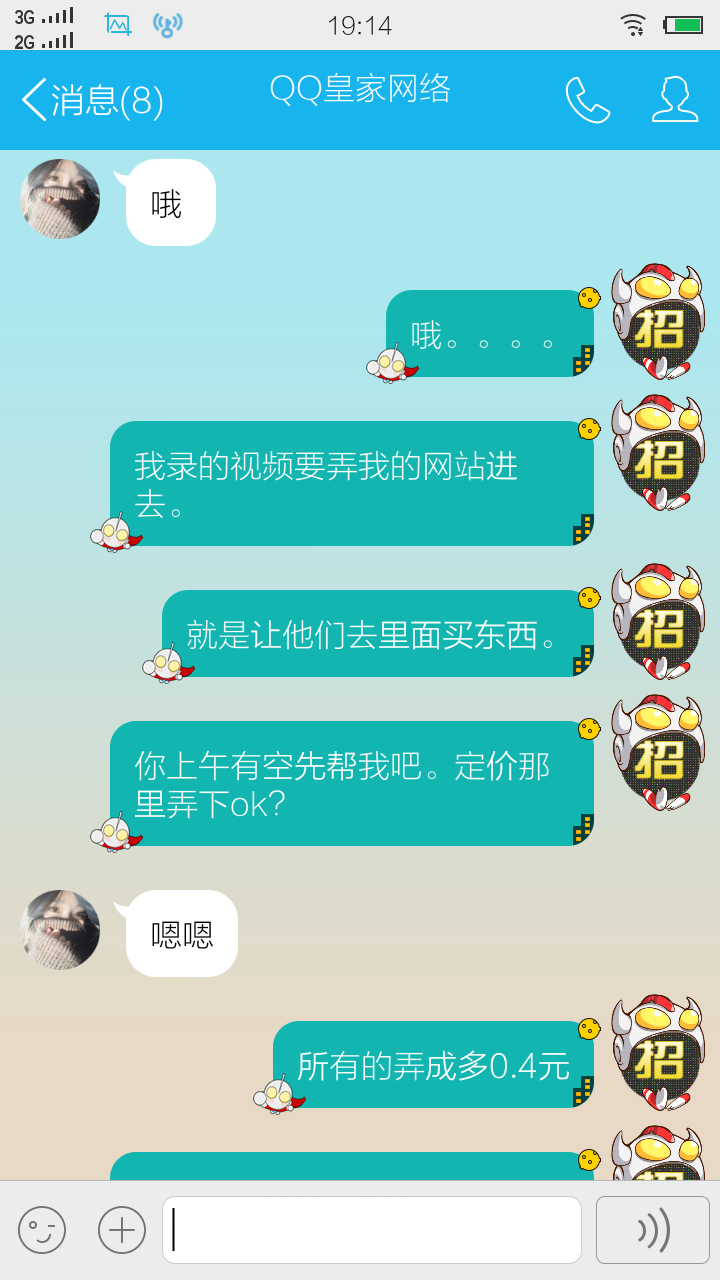Image resolution: width=720 pixels, height=1280 pixels.
Task: Tap the voice message button
Action: tap(652, 1230)
